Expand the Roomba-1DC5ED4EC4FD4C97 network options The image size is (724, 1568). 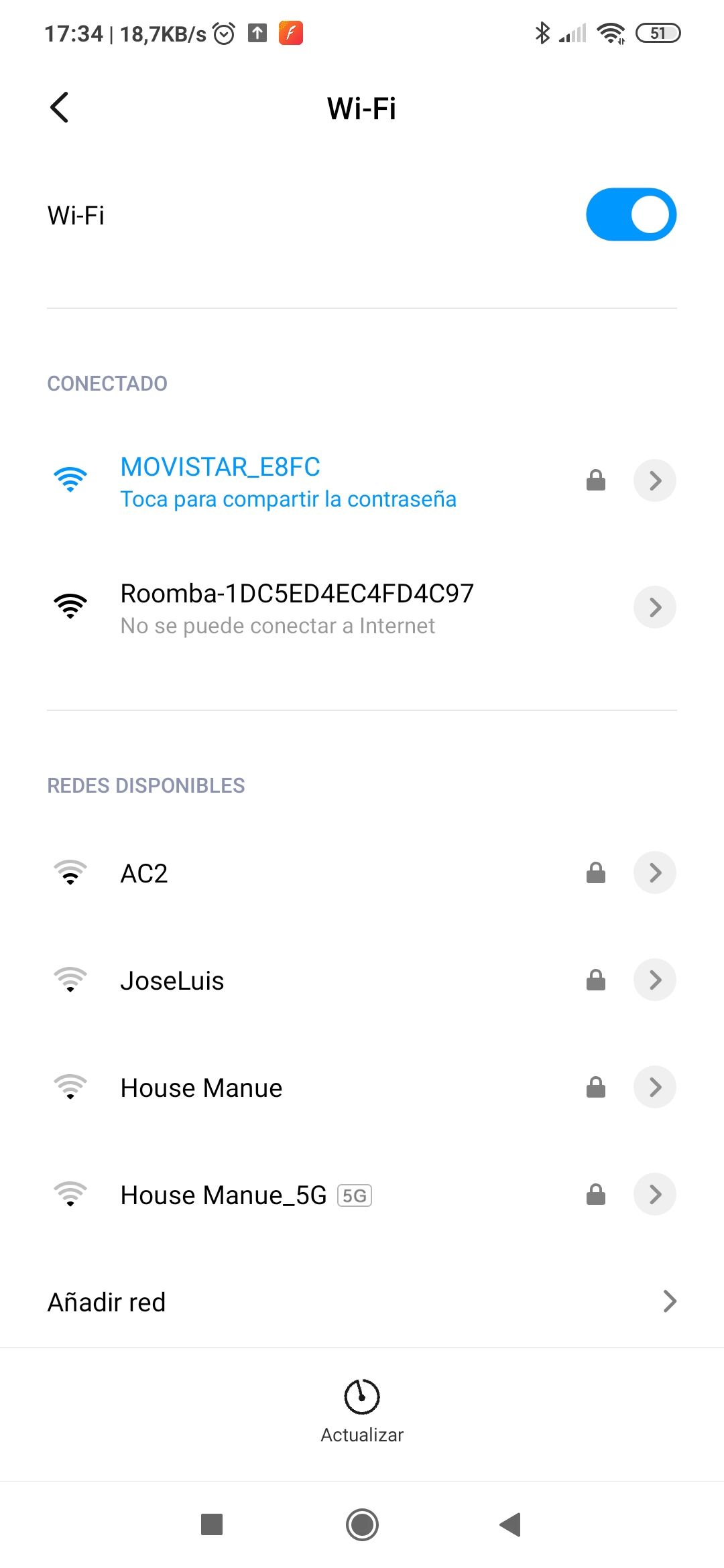point(654,606)
